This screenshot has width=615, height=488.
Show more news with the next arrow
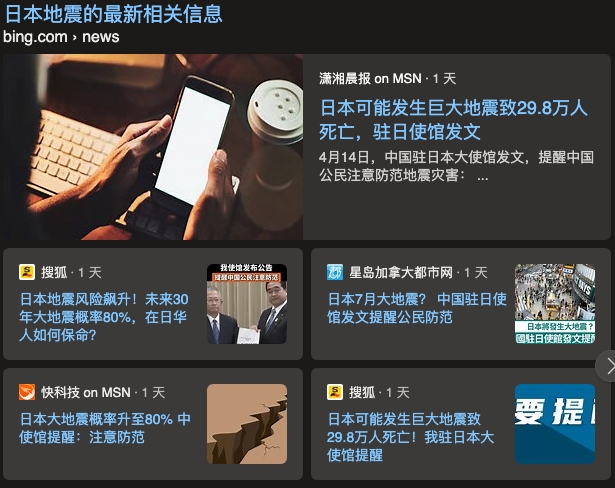coord(607,366)
